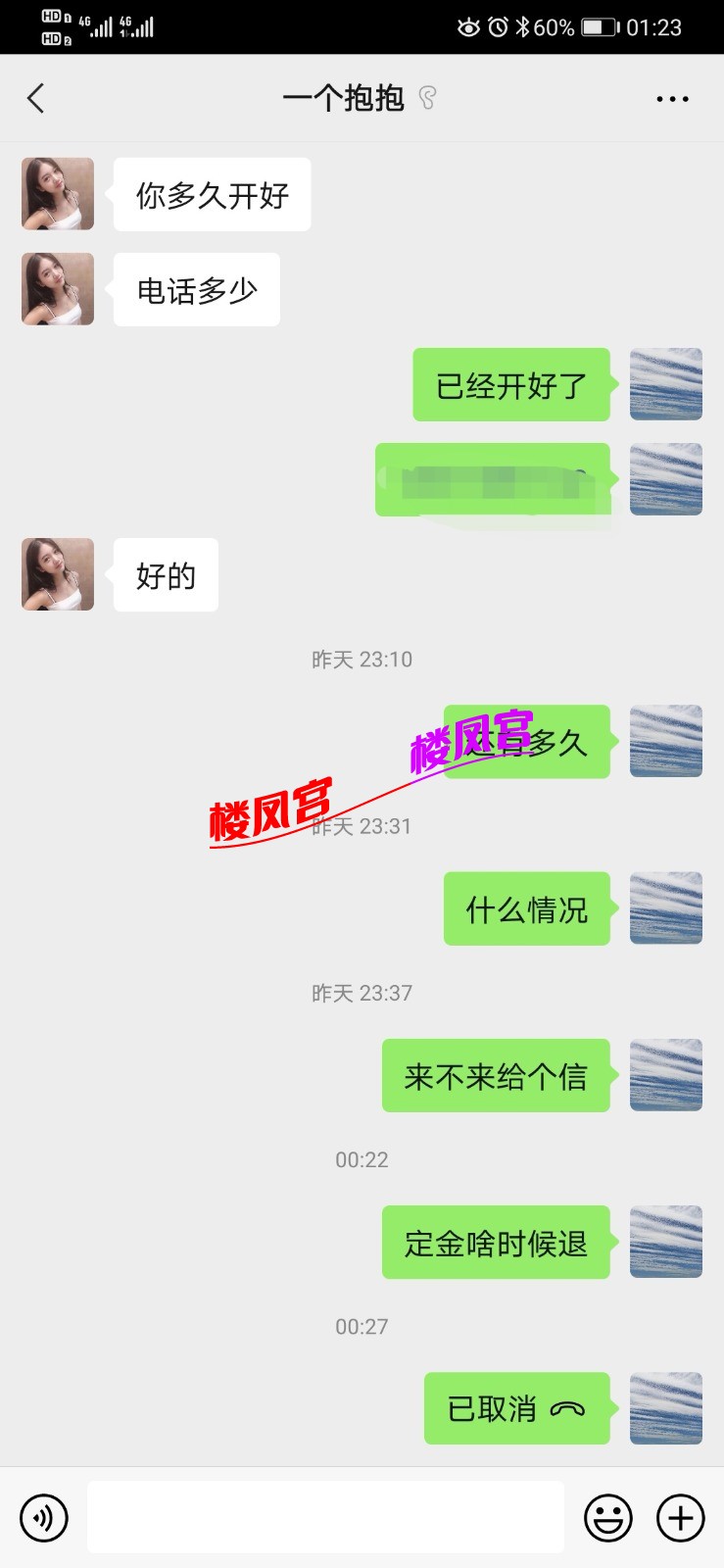Image resolution: width=724 pixels, height=1568 pixels.
Task: Focus the message text field
Action: click(325, 1518)
